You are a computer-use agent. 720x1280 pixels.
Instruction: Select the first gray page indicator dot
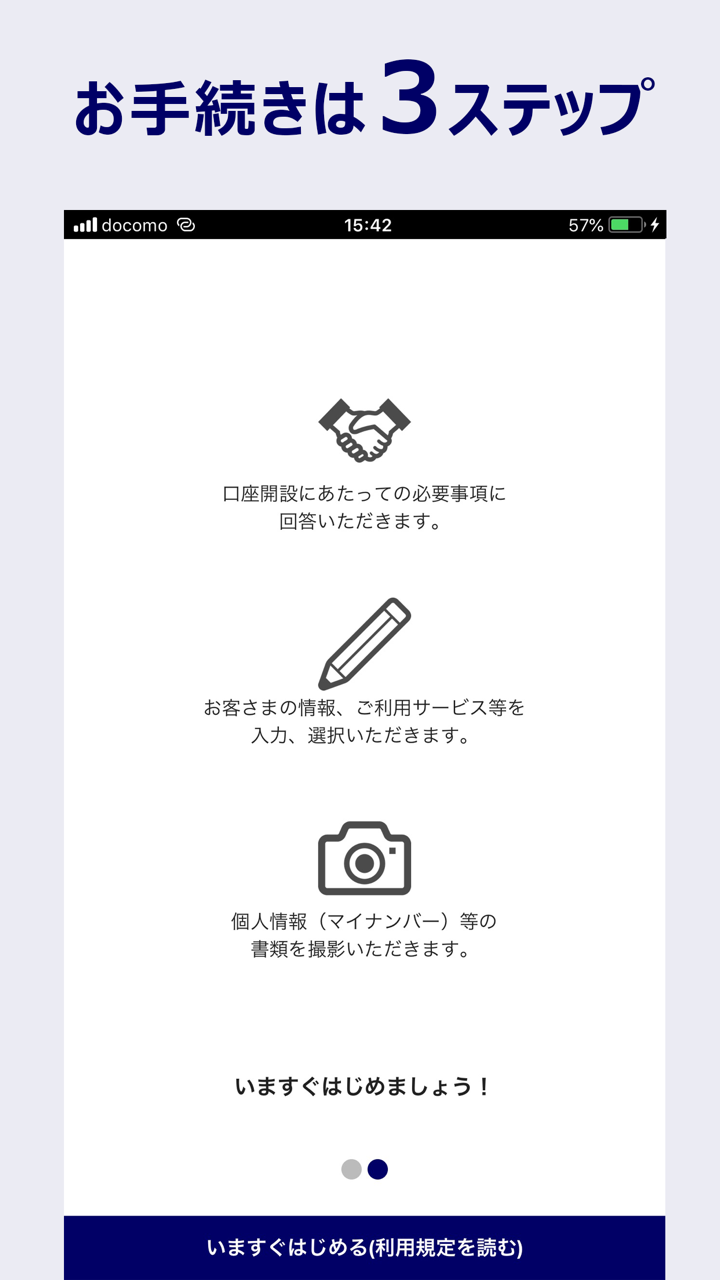click(x=352, y=1167)
